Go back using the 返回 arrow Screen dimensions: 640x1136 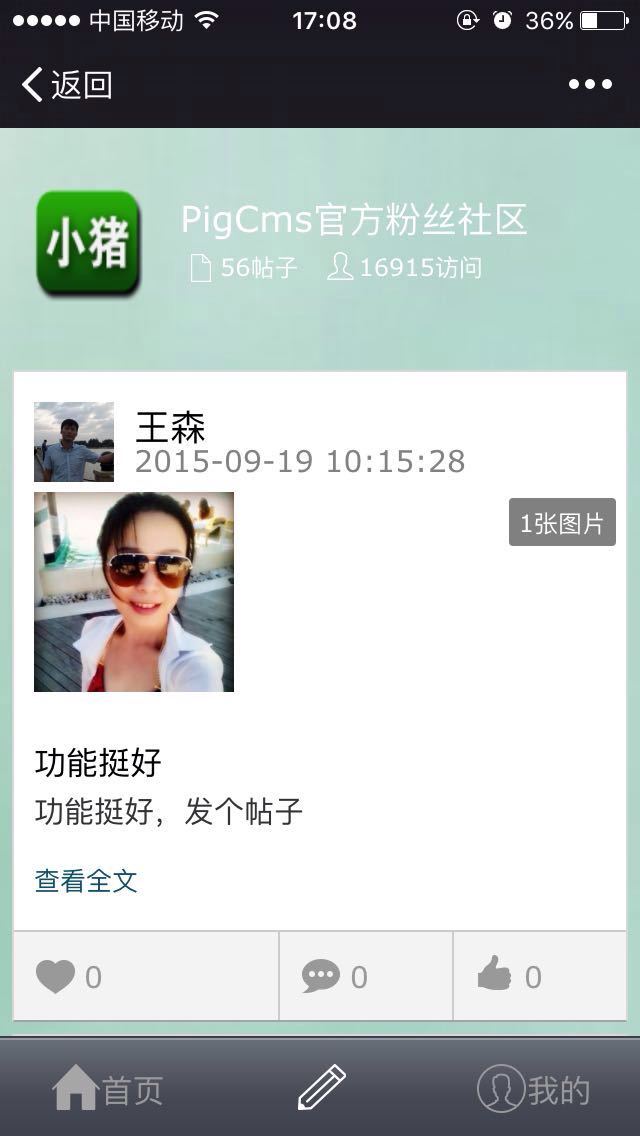[66, 85]
